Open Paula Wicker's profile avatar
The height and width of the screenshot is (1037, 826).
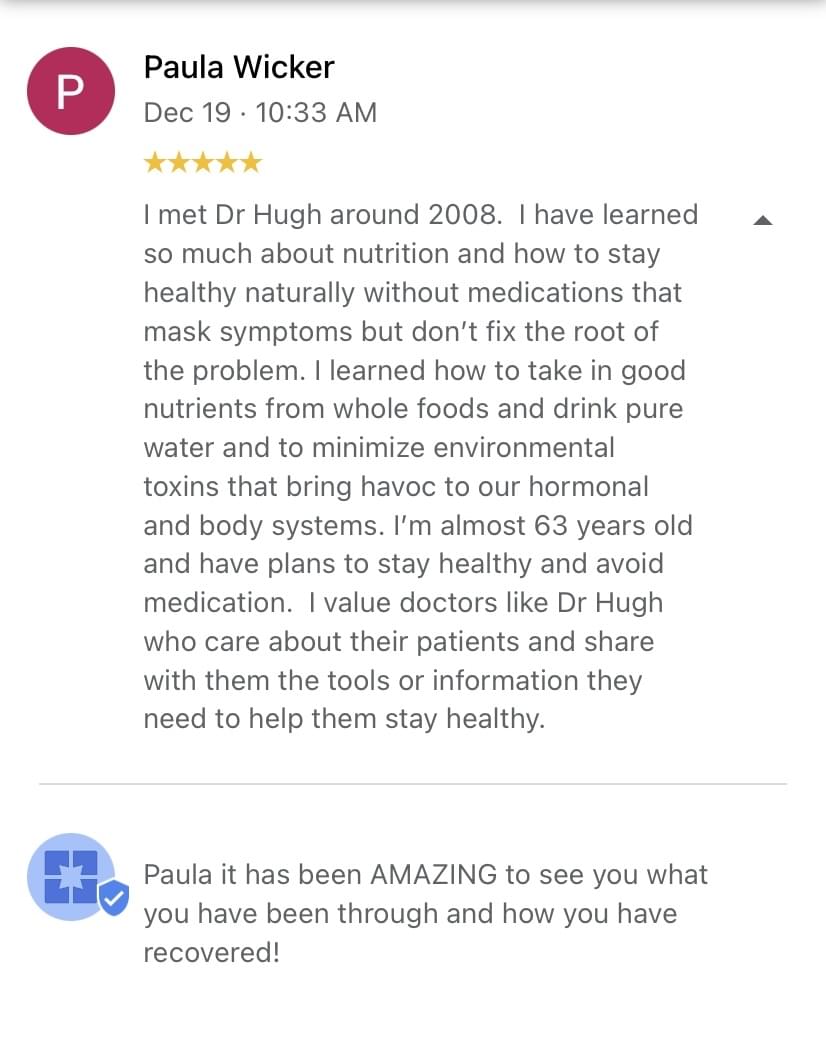tap(70, 91)
